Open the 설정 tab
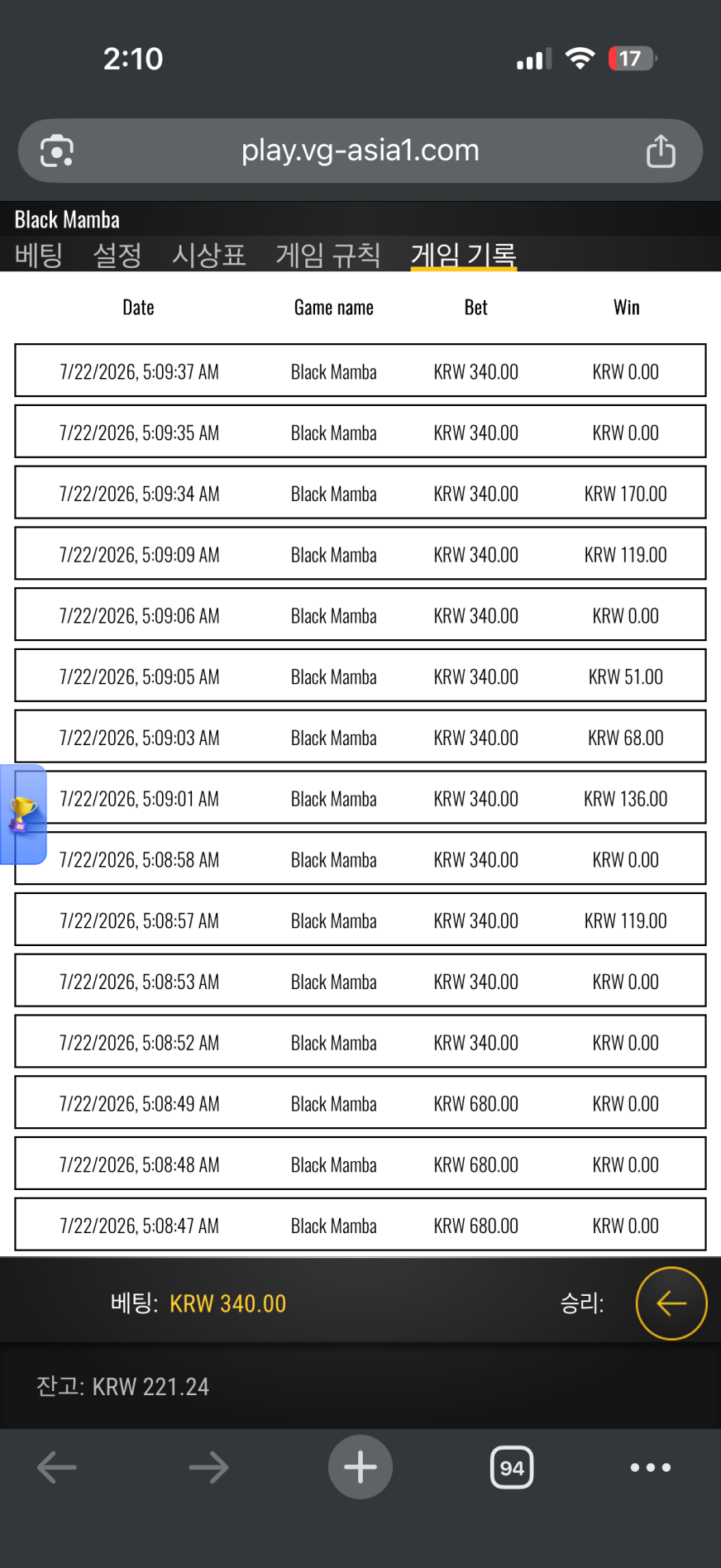This screenshot has width=721, height=1568. click(x=117, y=255)
